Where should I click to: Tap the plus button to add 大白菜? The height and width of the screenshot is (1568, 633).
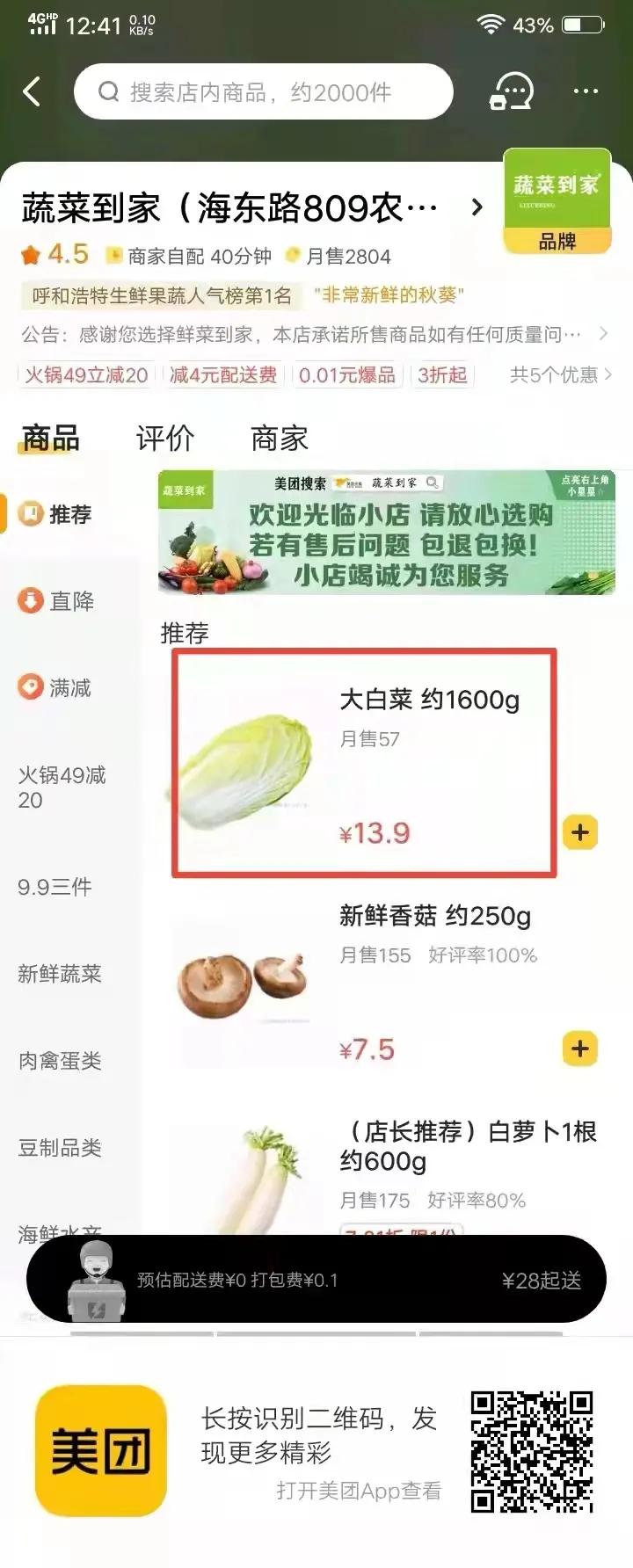click(x=579, y=832)
